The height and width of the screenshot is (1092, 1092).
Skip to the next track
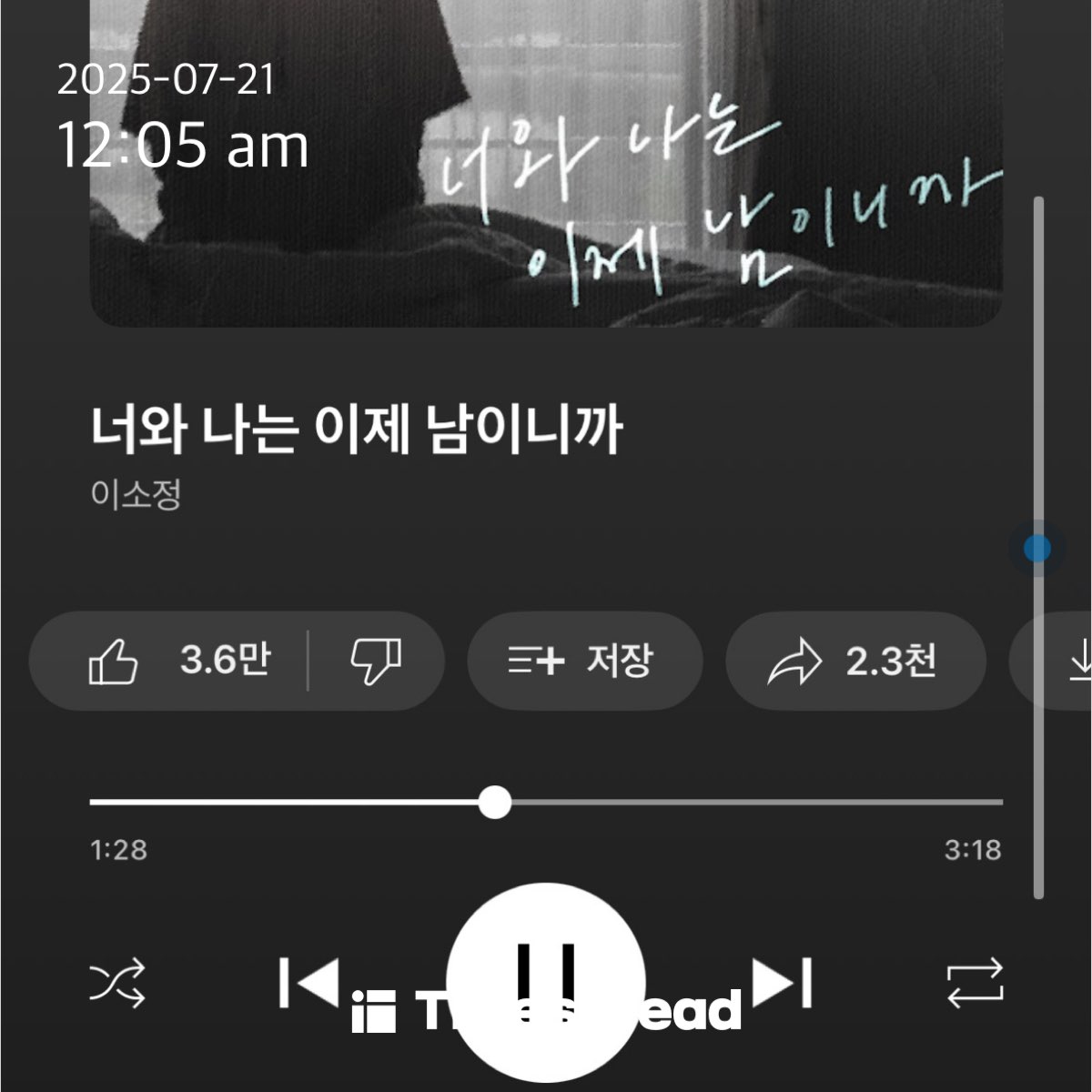783,982
